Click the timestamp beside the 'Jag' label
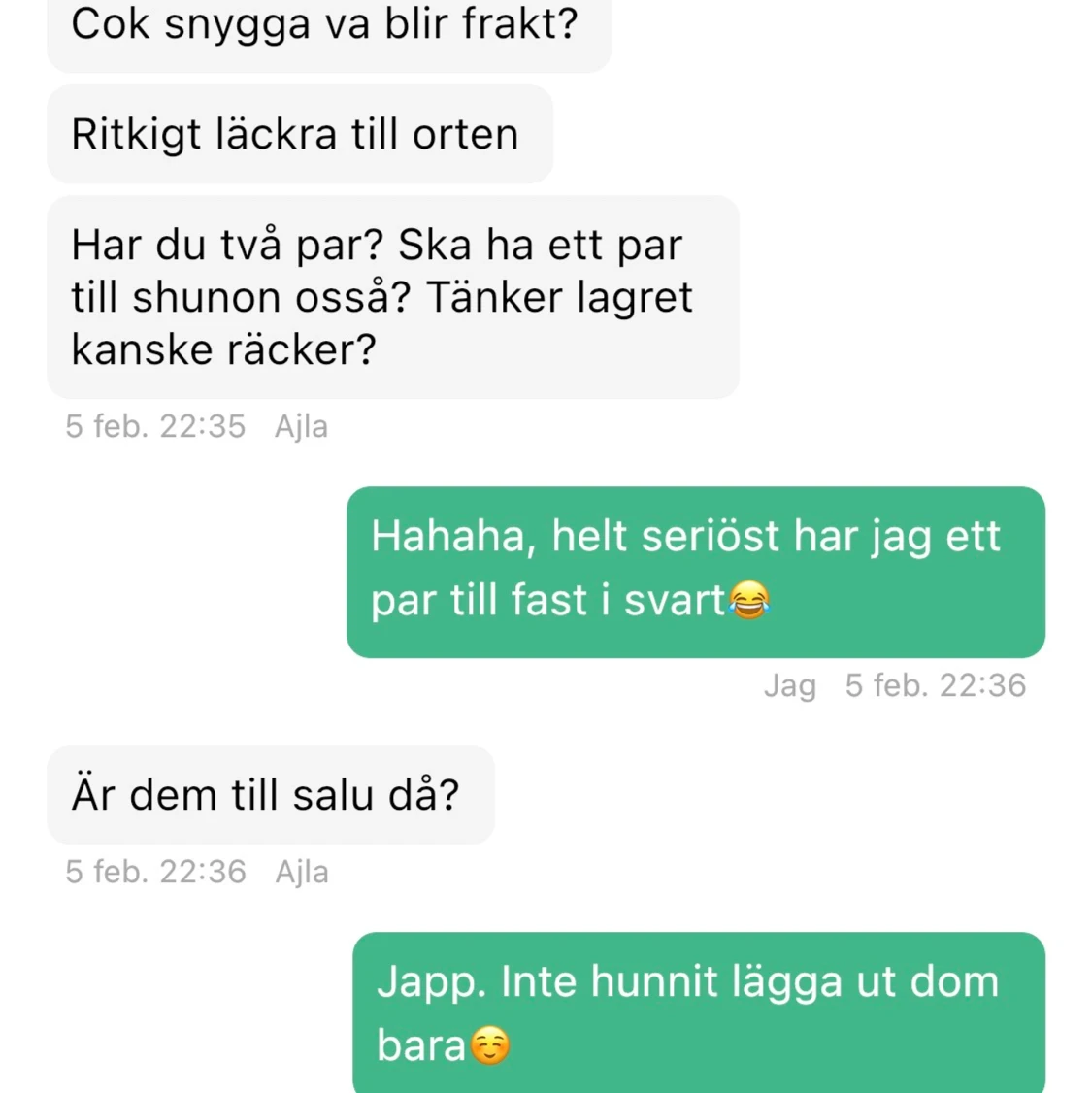The image size is (1092, 1093). (x=935, y=685)
